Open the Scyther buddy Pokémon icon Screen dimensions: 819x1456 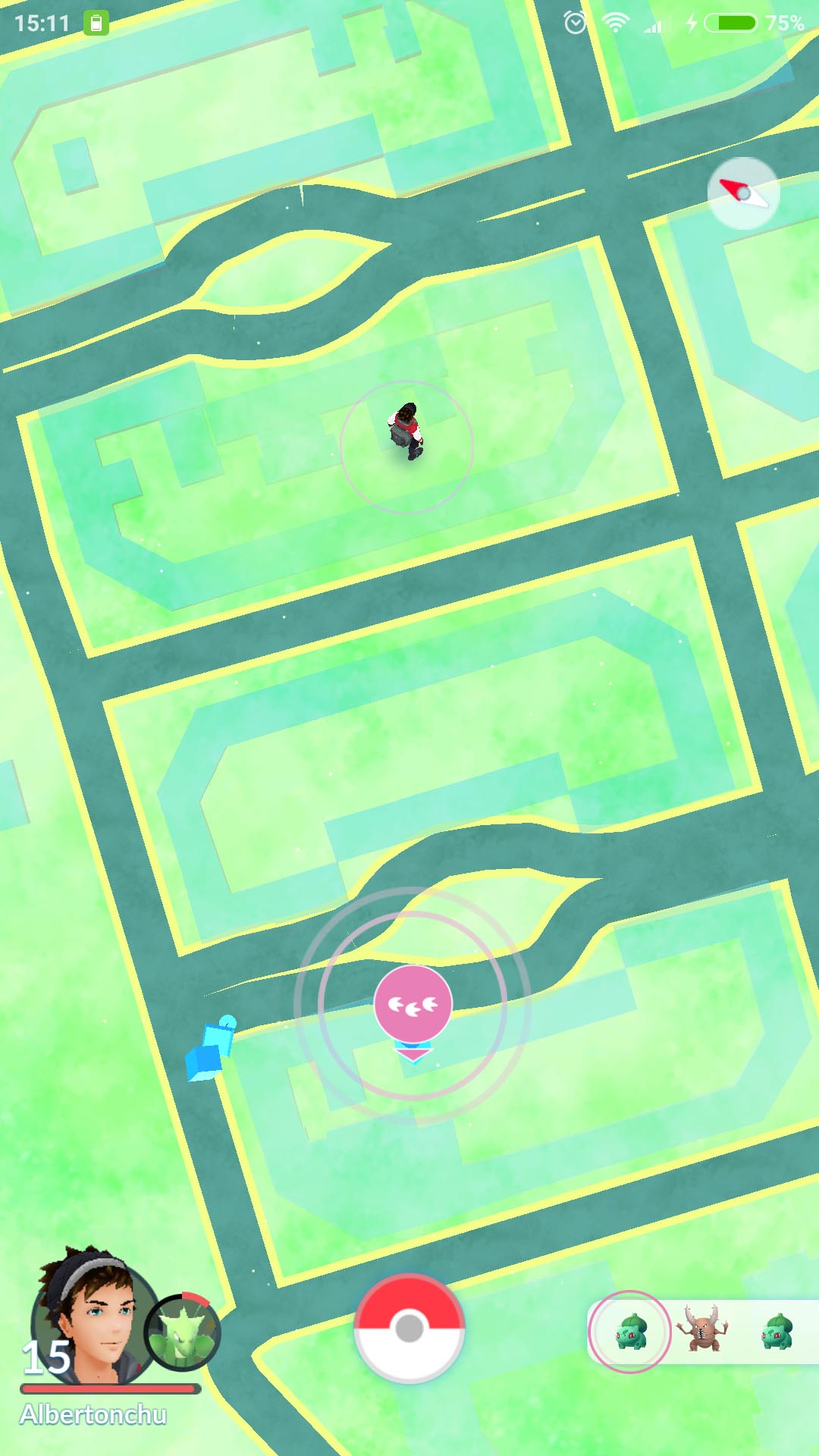click(182, 1332)
